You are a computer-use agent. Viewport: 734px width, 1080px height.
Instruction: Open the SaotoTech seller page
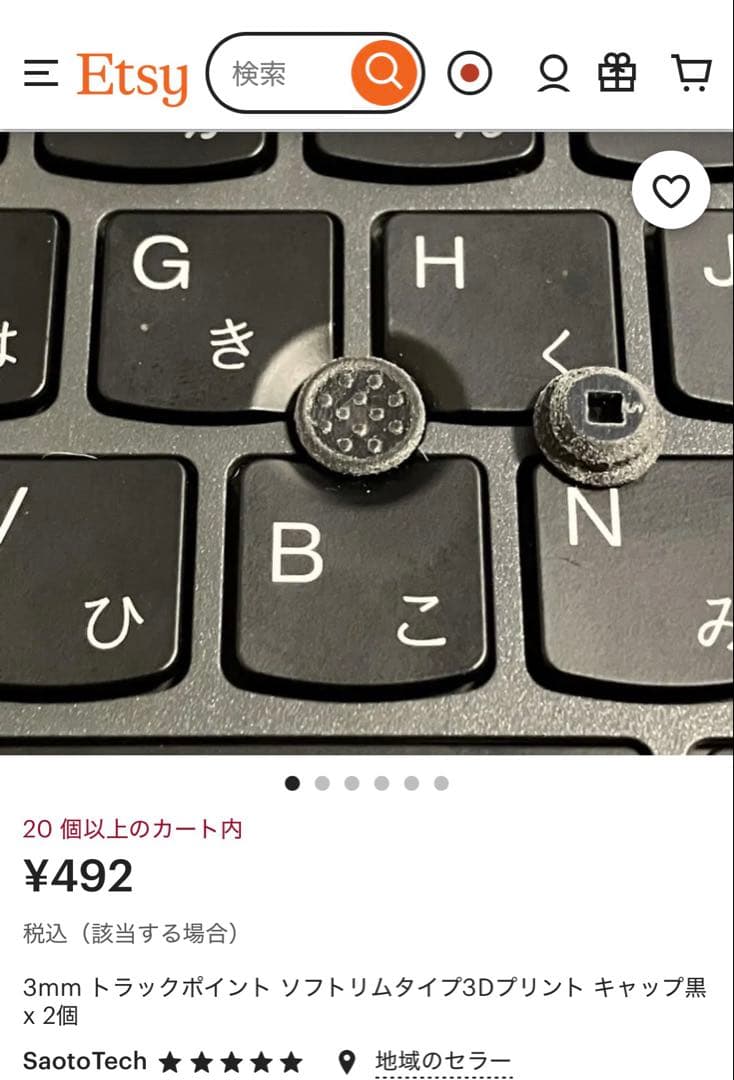tap(84, 1062)
